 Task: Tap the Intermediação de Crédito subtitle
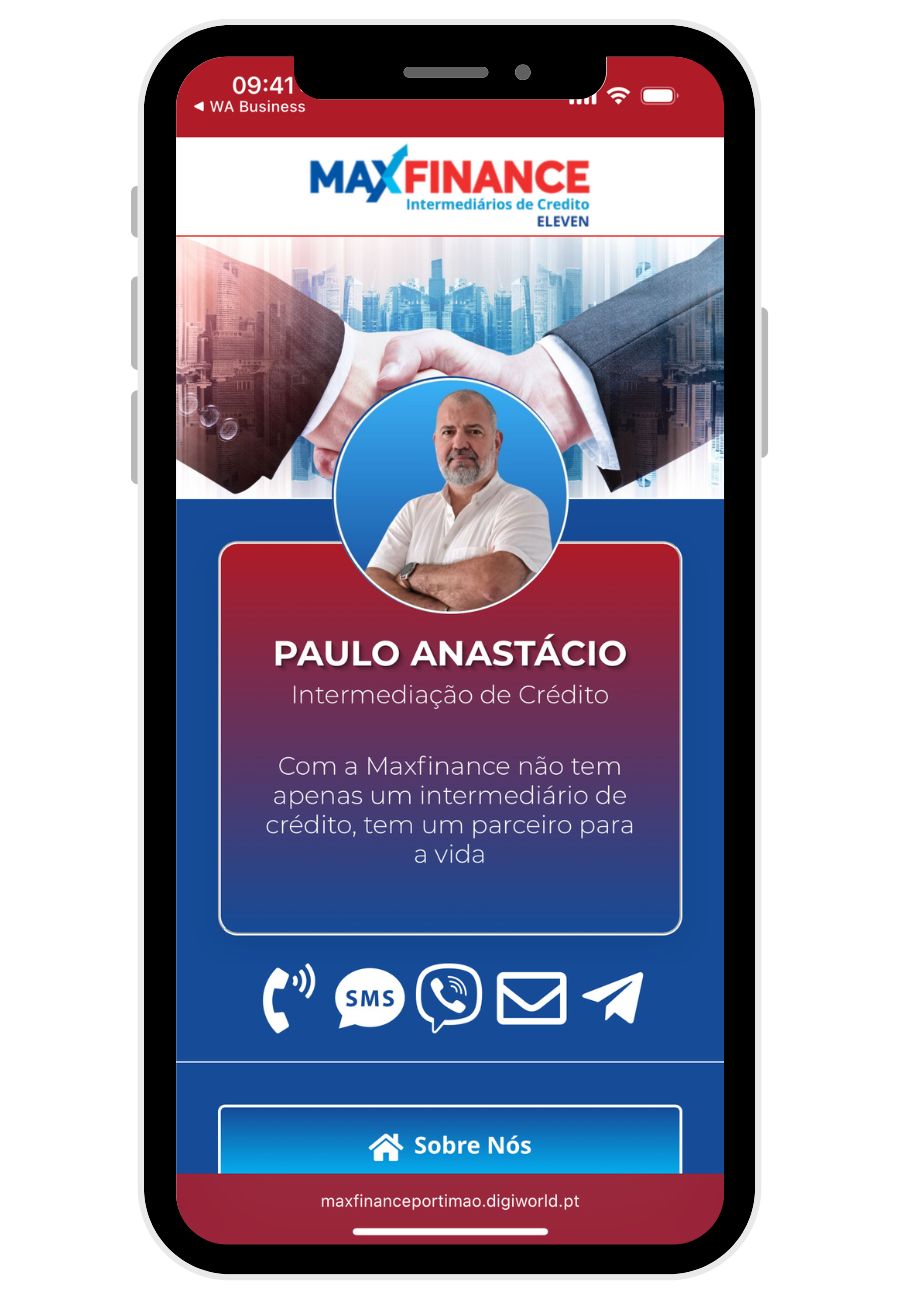[450, 693]
